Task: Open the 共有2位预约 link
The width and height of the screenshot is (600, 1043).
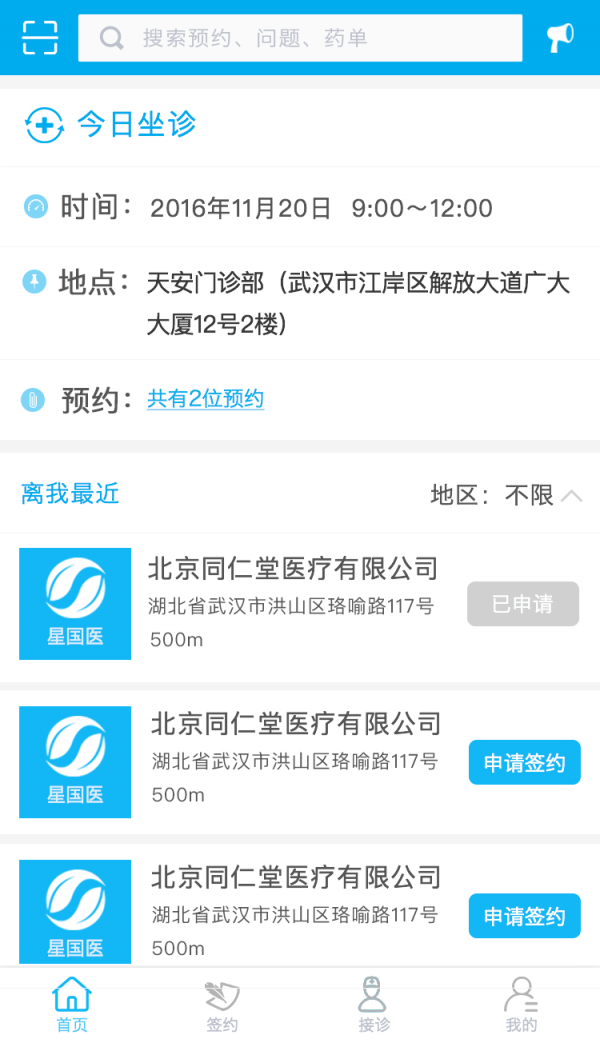Action: tap(205, 399)
